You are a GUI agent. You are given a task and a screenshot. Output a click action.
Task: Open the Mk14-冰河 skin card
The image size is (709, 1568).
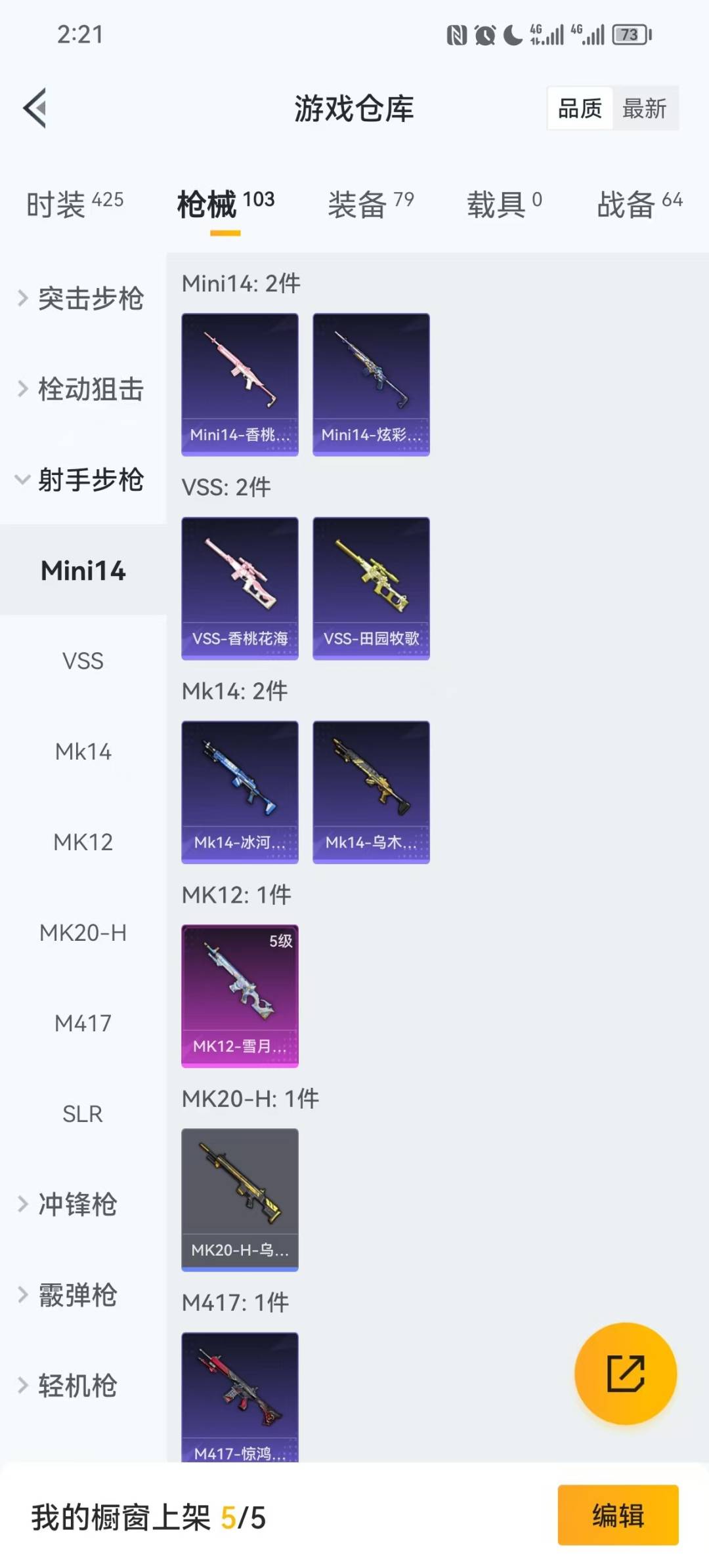click(x=240, y=790)
